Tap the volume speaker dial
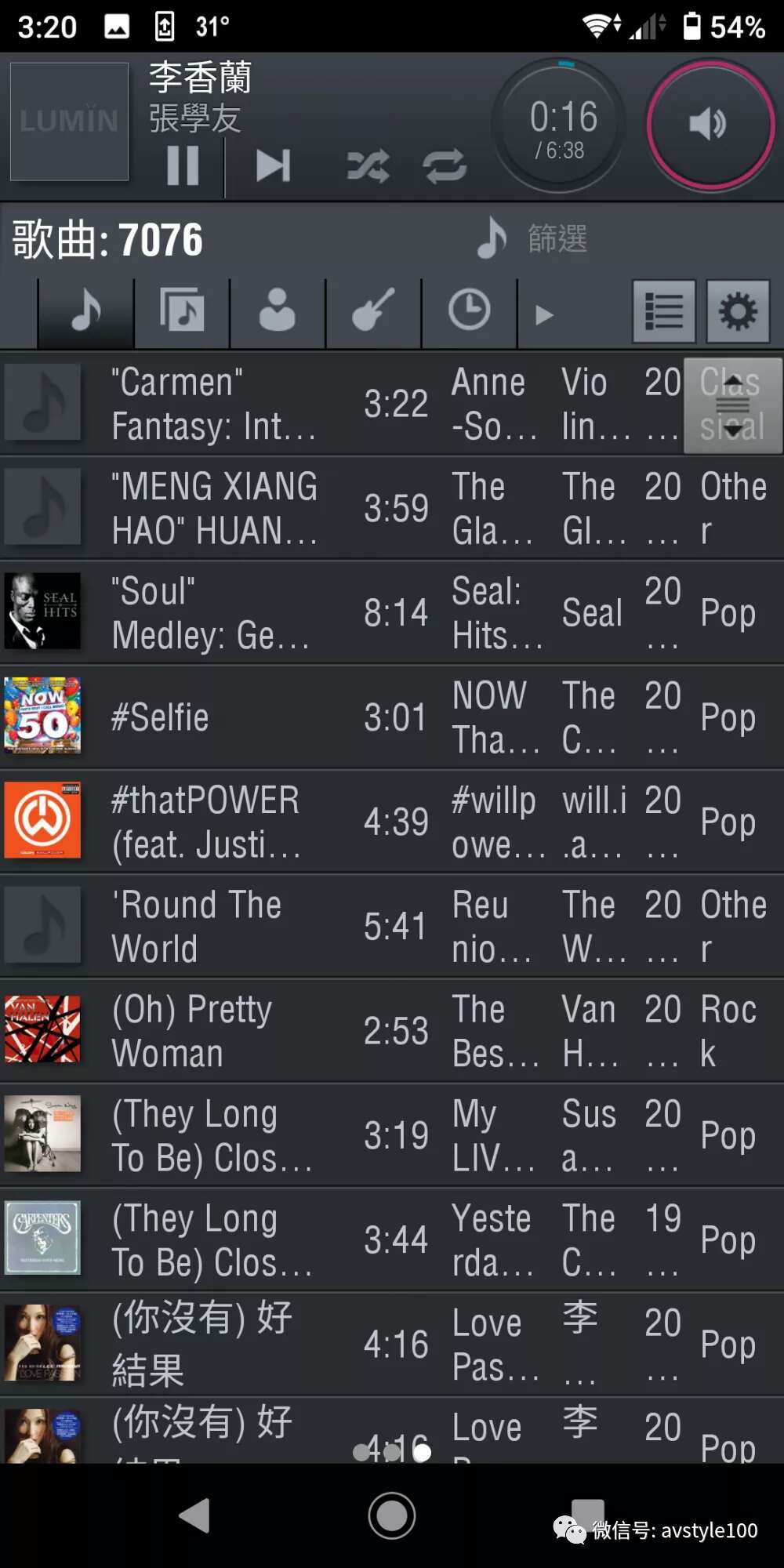Screen dimensions: 784x1568 (710, 125)
